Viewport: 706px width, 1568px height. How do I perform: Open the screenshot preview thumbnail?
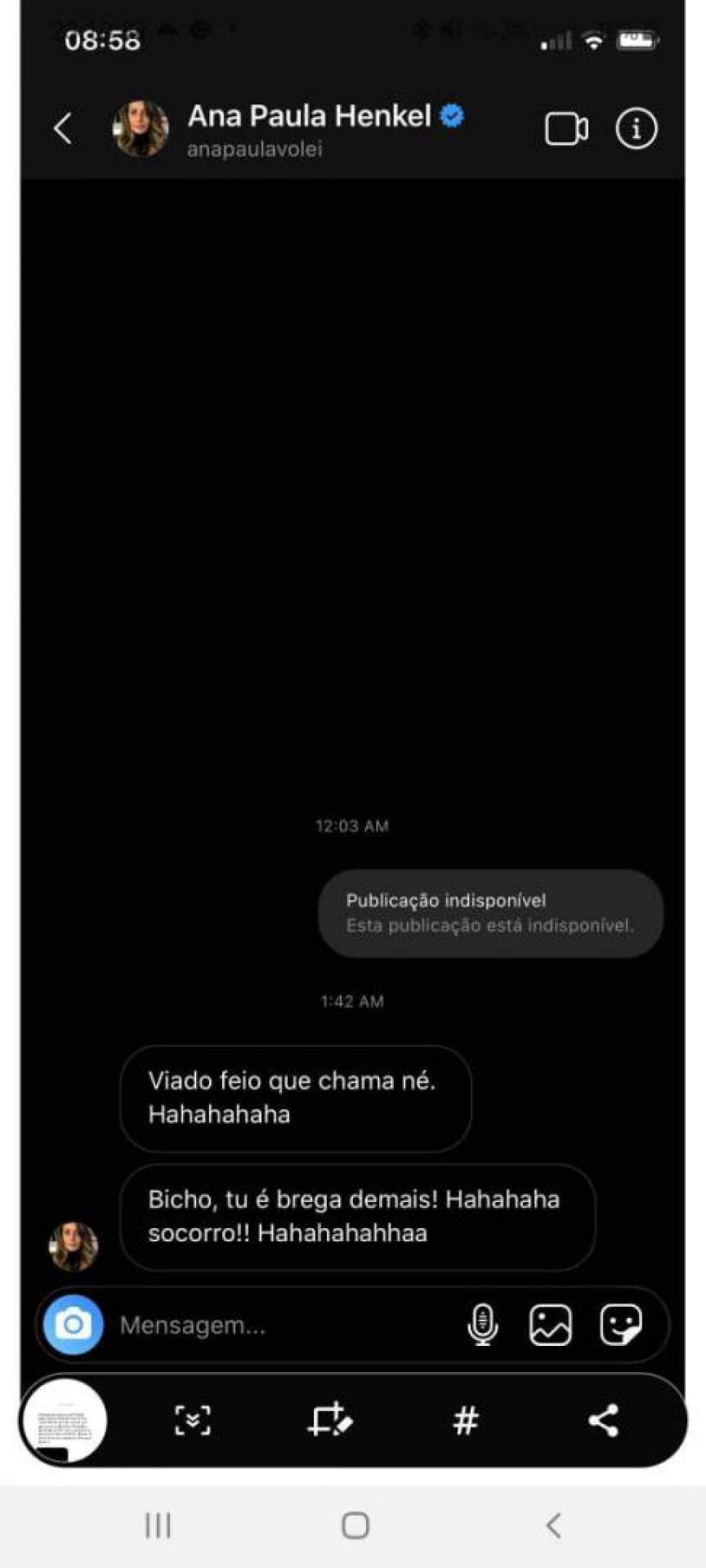64,1422
